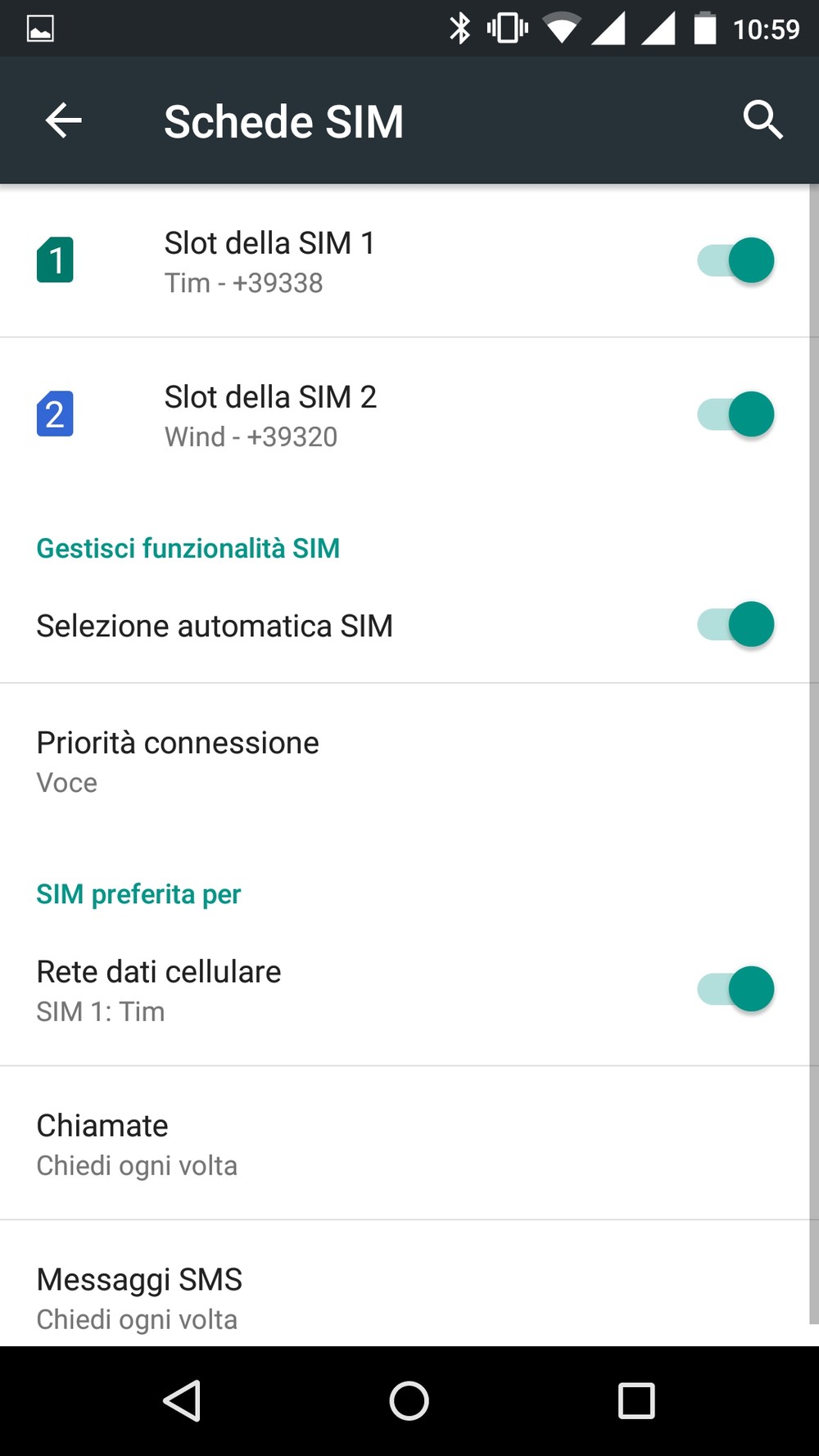
Task: Disable the SIM 1 Tim toggle
Action: 735,260
